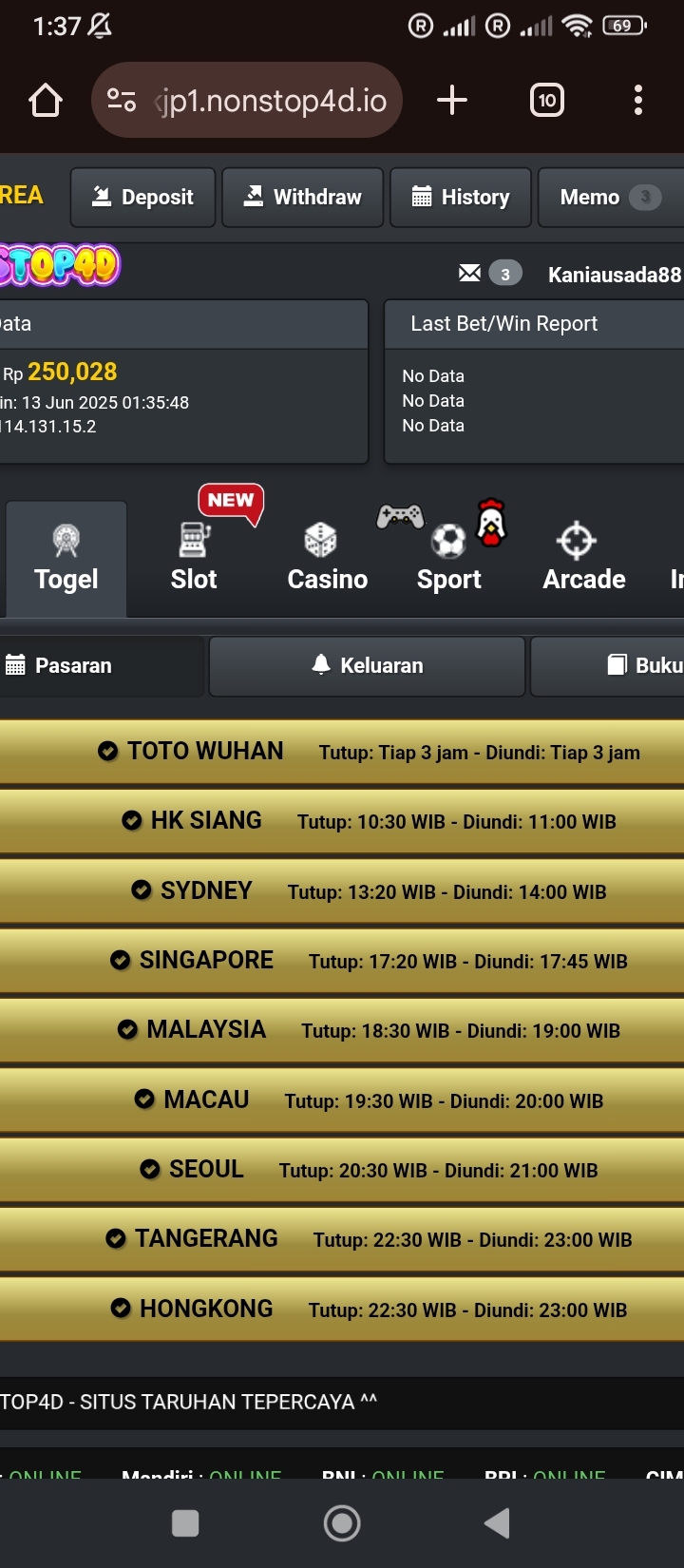
Task: Open the HONGKONG market
Action: tap(342, 1310)
